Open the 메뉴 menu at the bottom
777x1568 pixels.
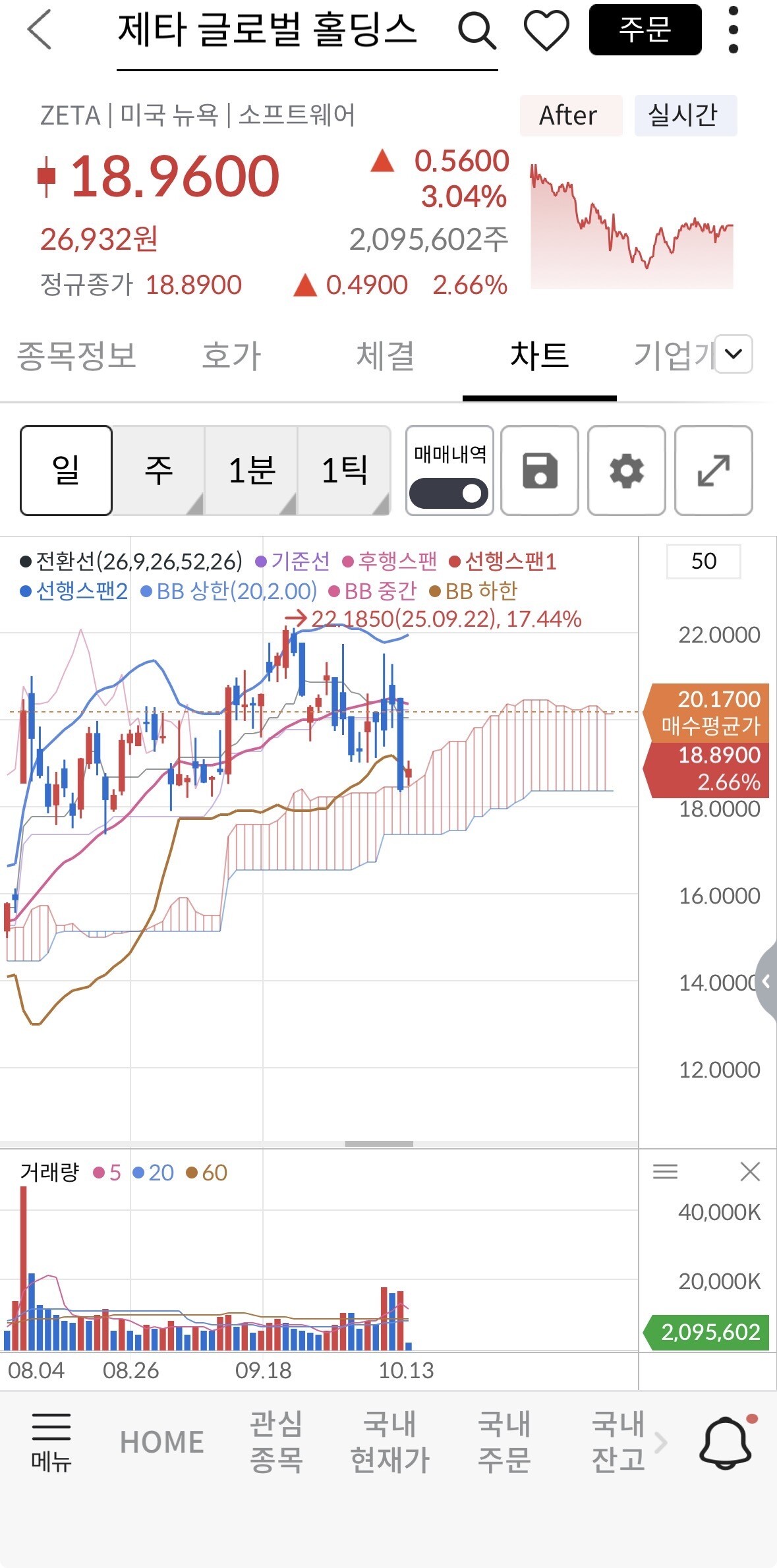coord(51,1441)
